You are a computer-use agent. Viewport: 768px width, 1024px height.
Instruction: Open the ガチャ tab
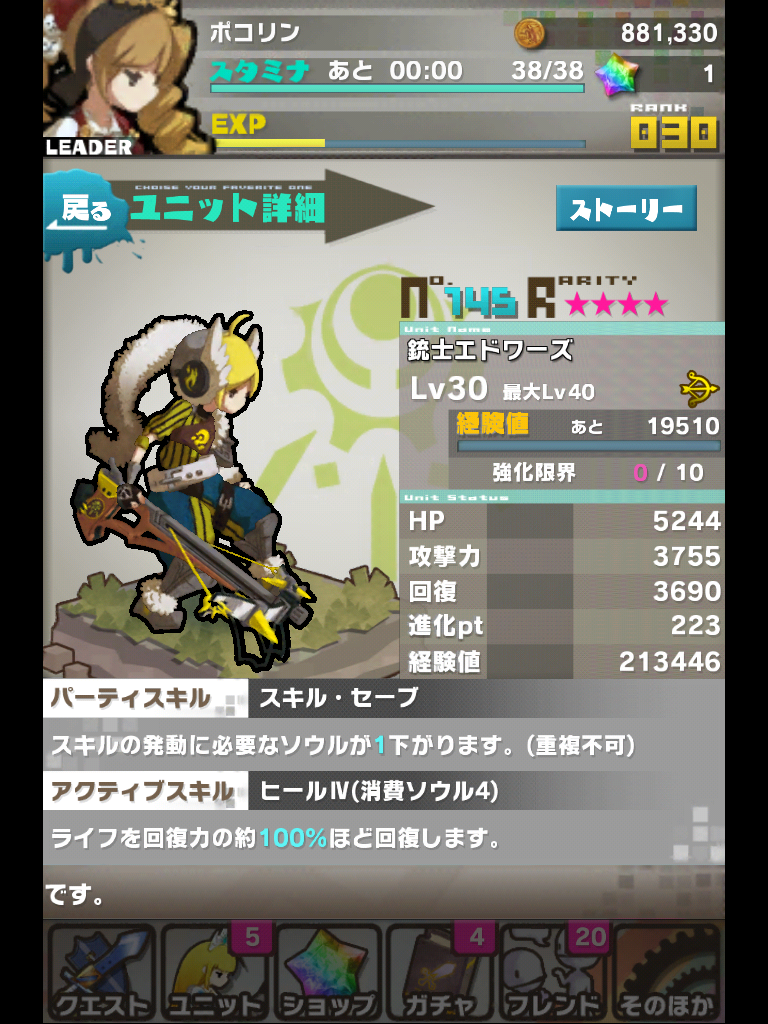click(x=441, y=972)
